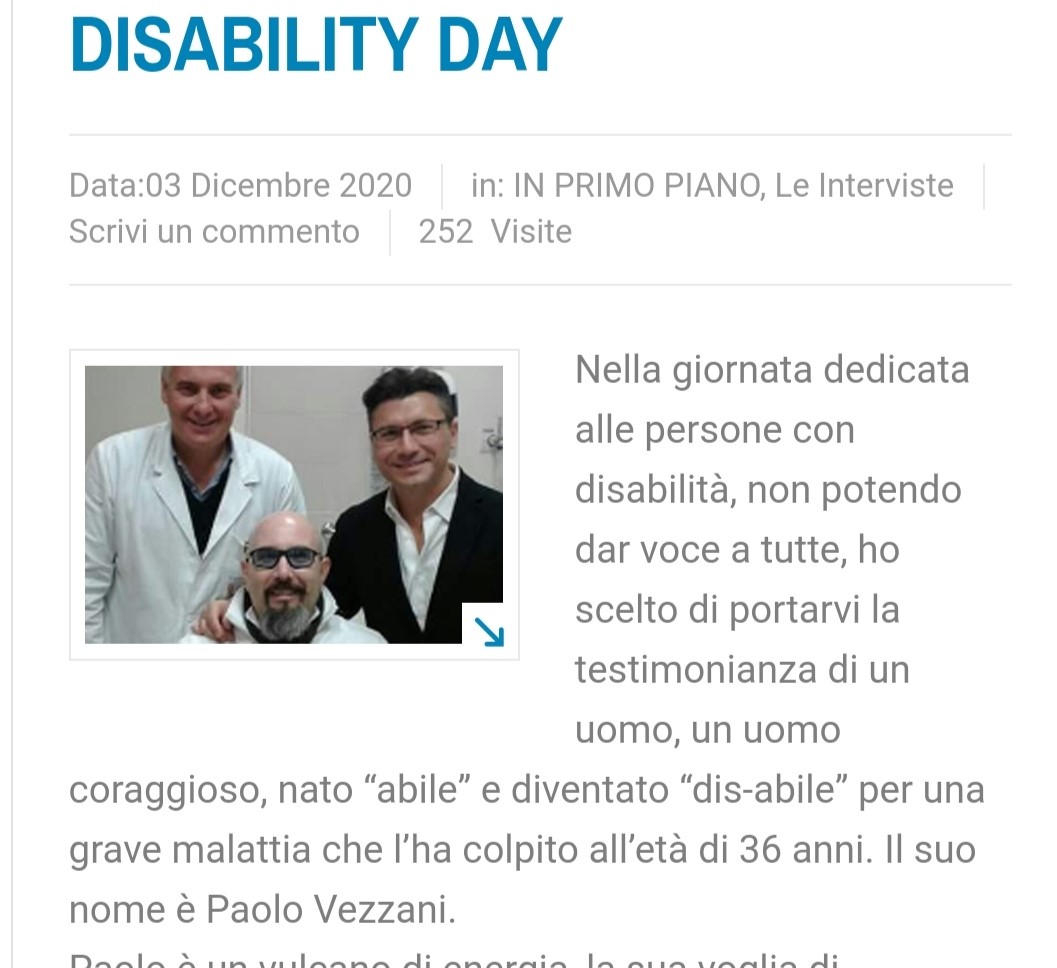Open the IN PRIMO PIANO category link

638,186
